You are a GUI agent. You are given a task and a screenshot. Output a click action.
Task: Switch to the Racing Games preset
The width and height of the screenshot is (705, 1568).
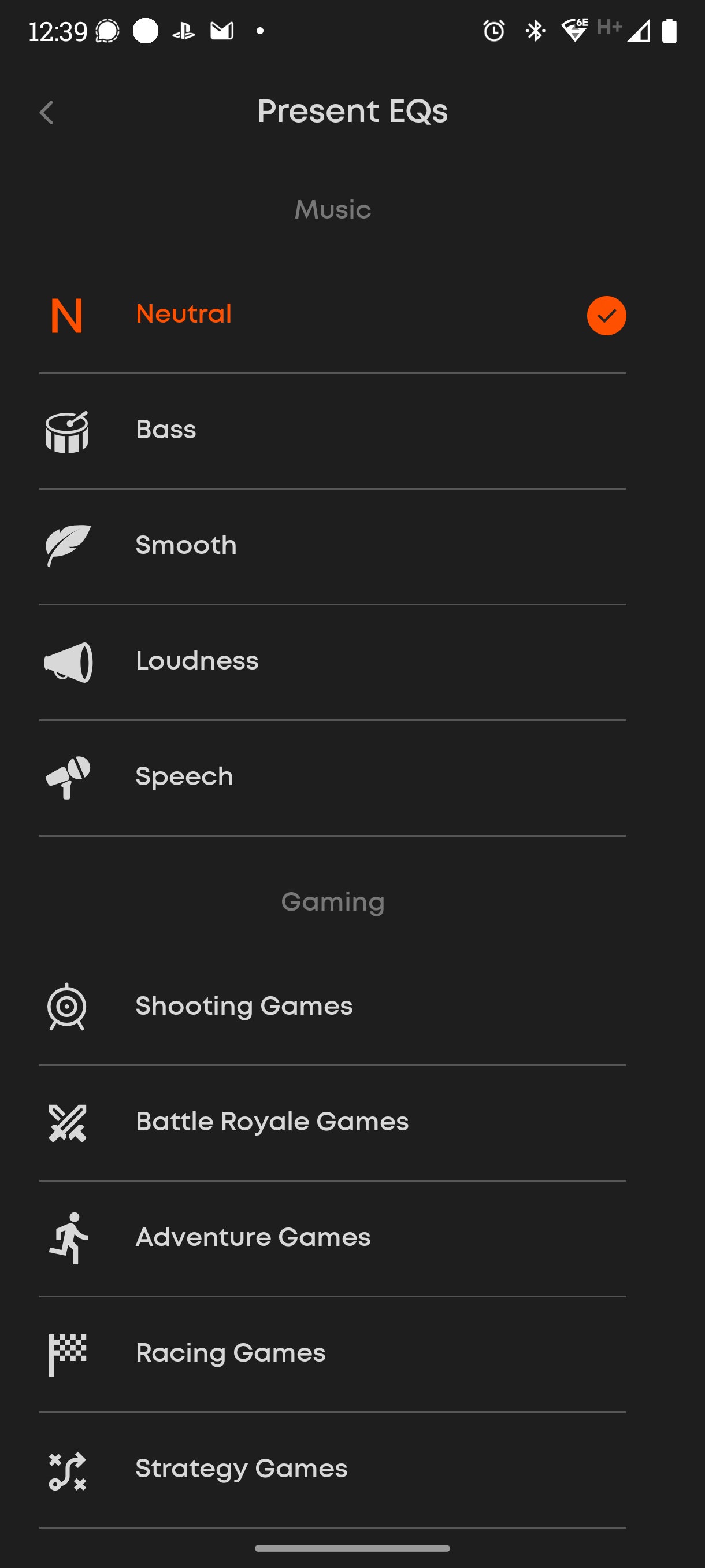[231, 1353]
